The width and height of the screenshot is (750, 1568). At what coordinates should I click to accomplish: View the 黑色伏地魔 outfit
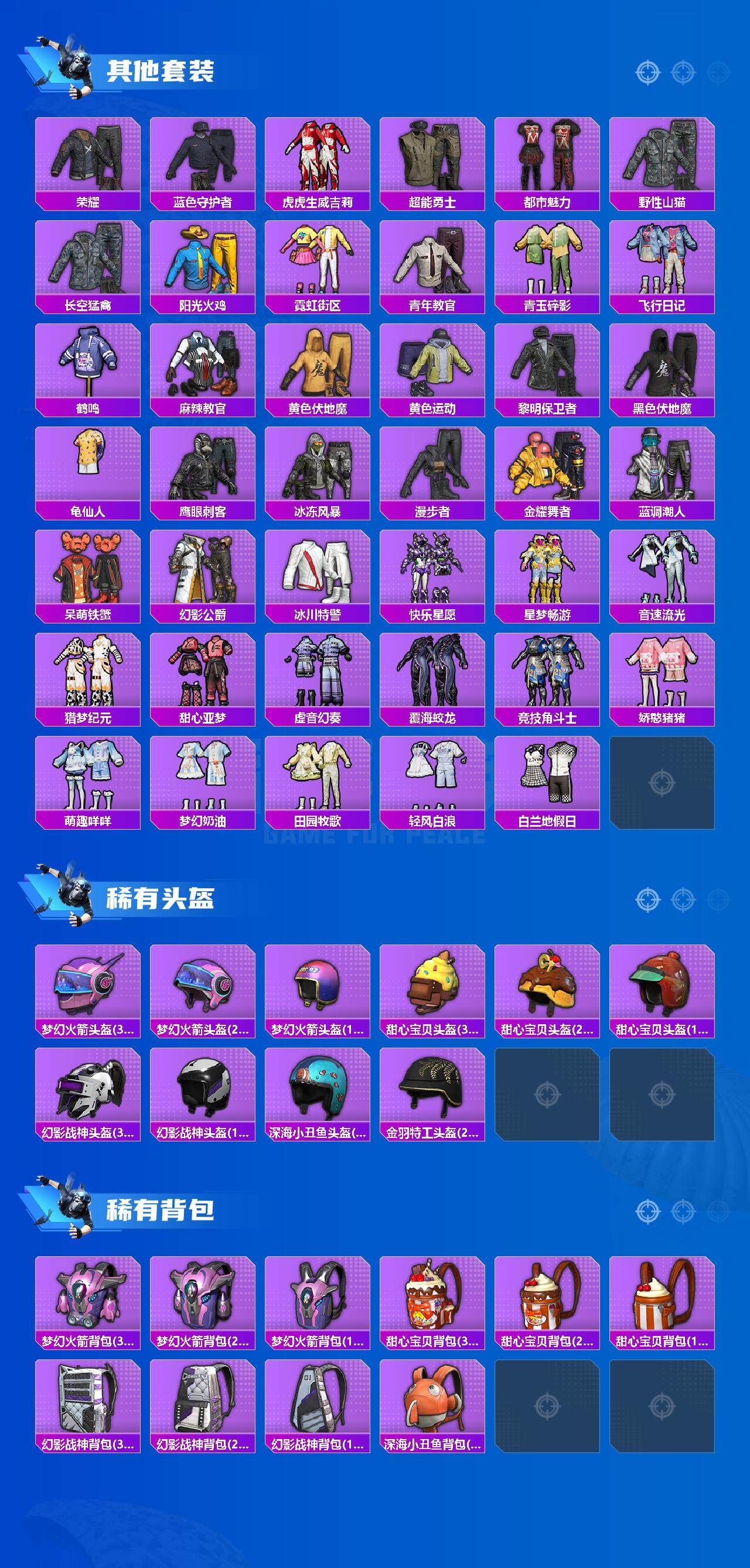pyautogui.click(x=661, y=362)
